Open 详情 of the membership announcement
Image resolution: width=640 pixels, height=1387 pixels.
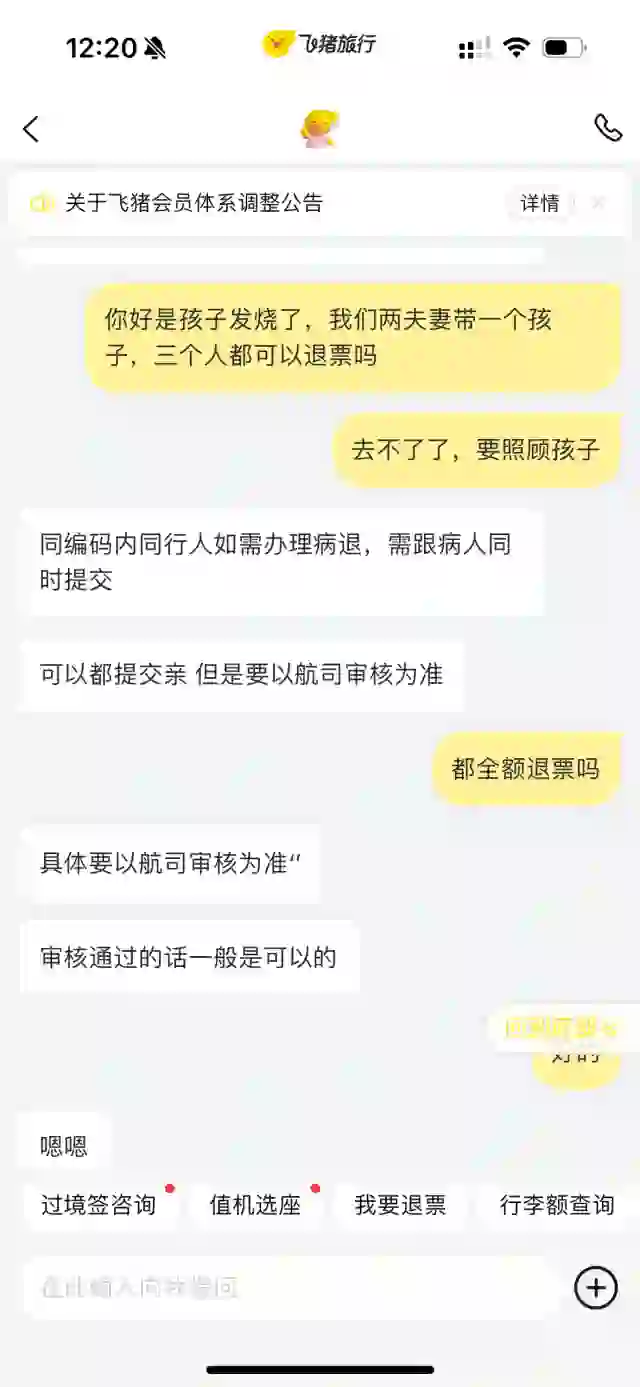[539, 203]
